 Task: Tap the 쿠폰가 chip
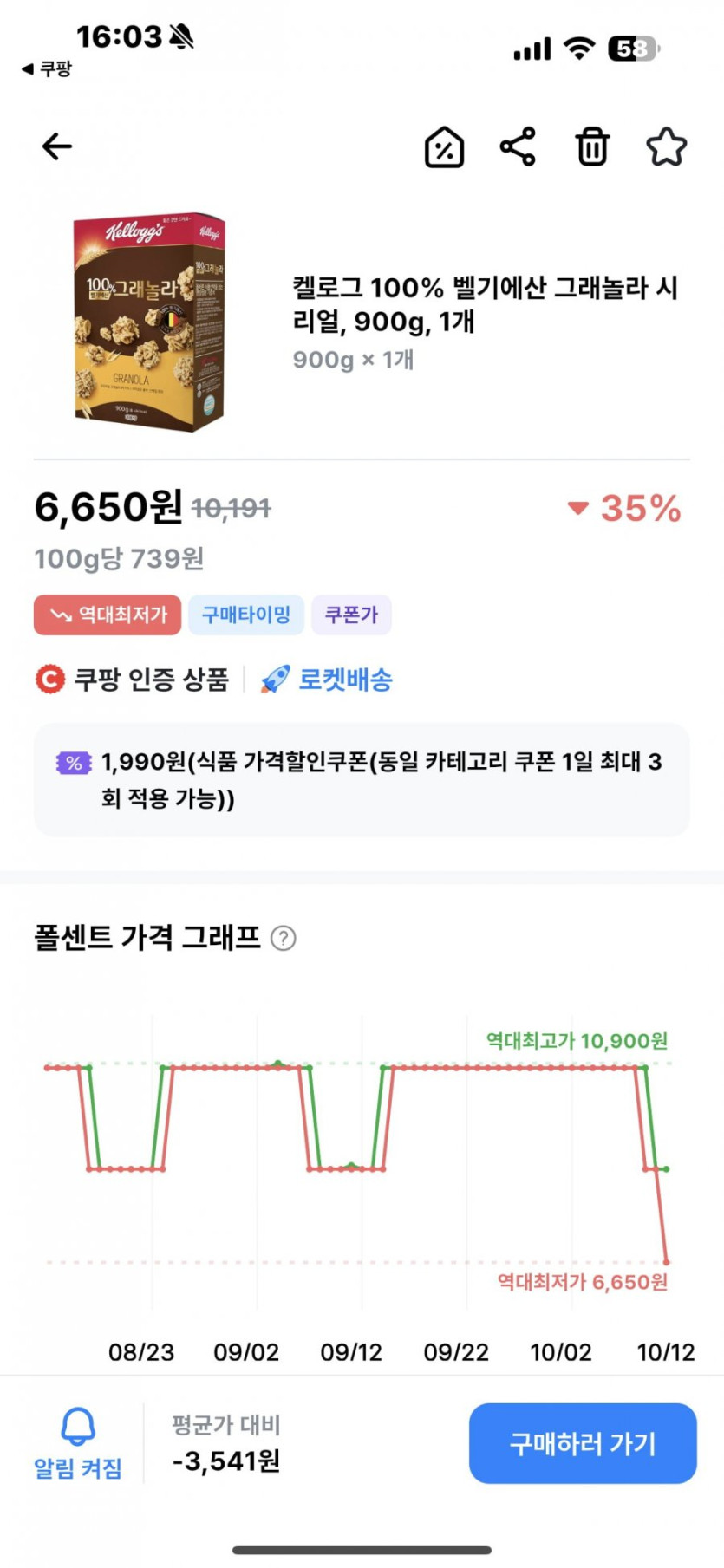351,615
